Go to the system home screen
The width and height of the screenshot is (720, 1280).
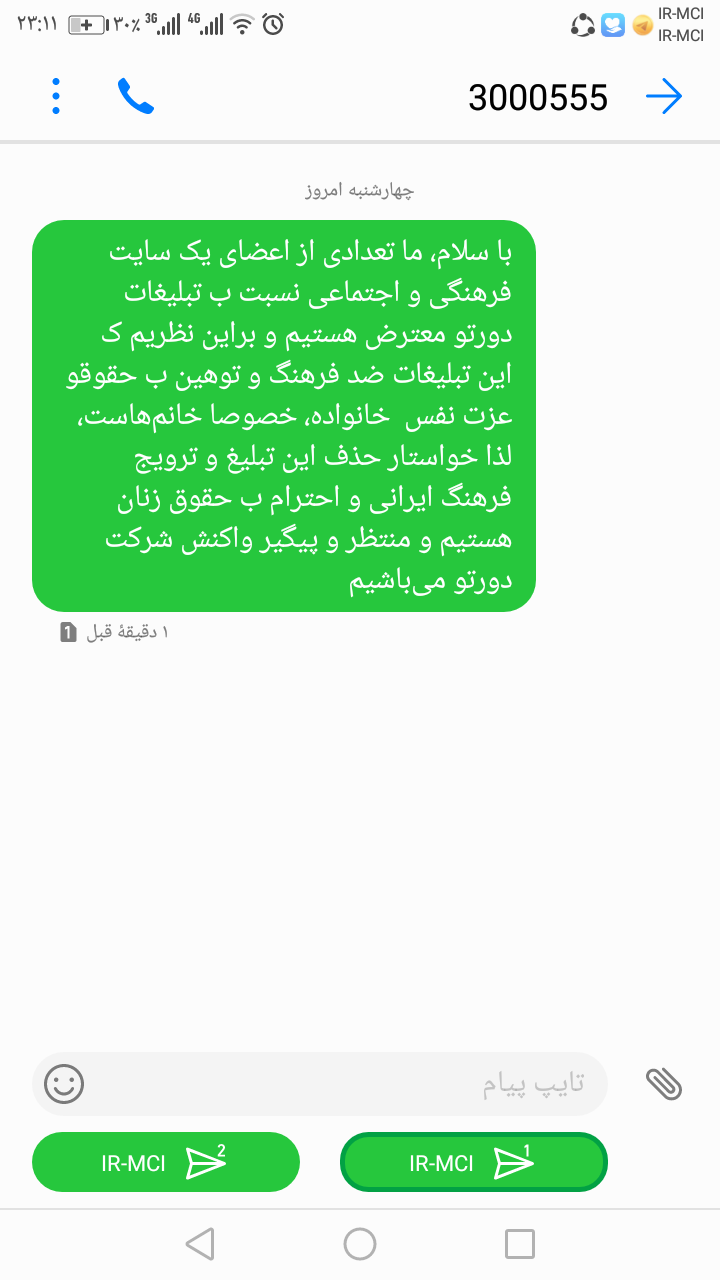360,1244
